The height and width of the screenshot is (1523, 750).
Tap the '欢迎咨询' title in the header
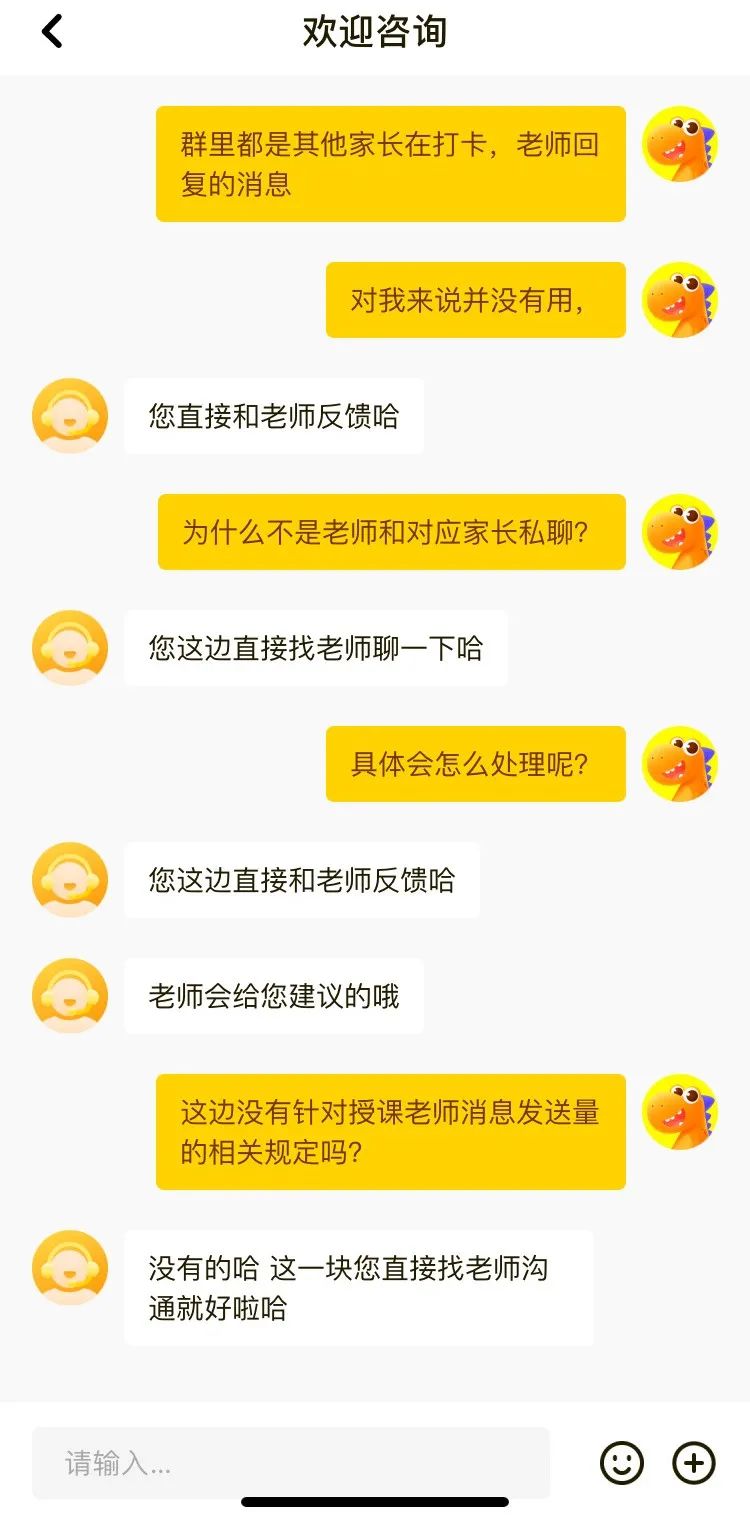click(x=374, y=33)
